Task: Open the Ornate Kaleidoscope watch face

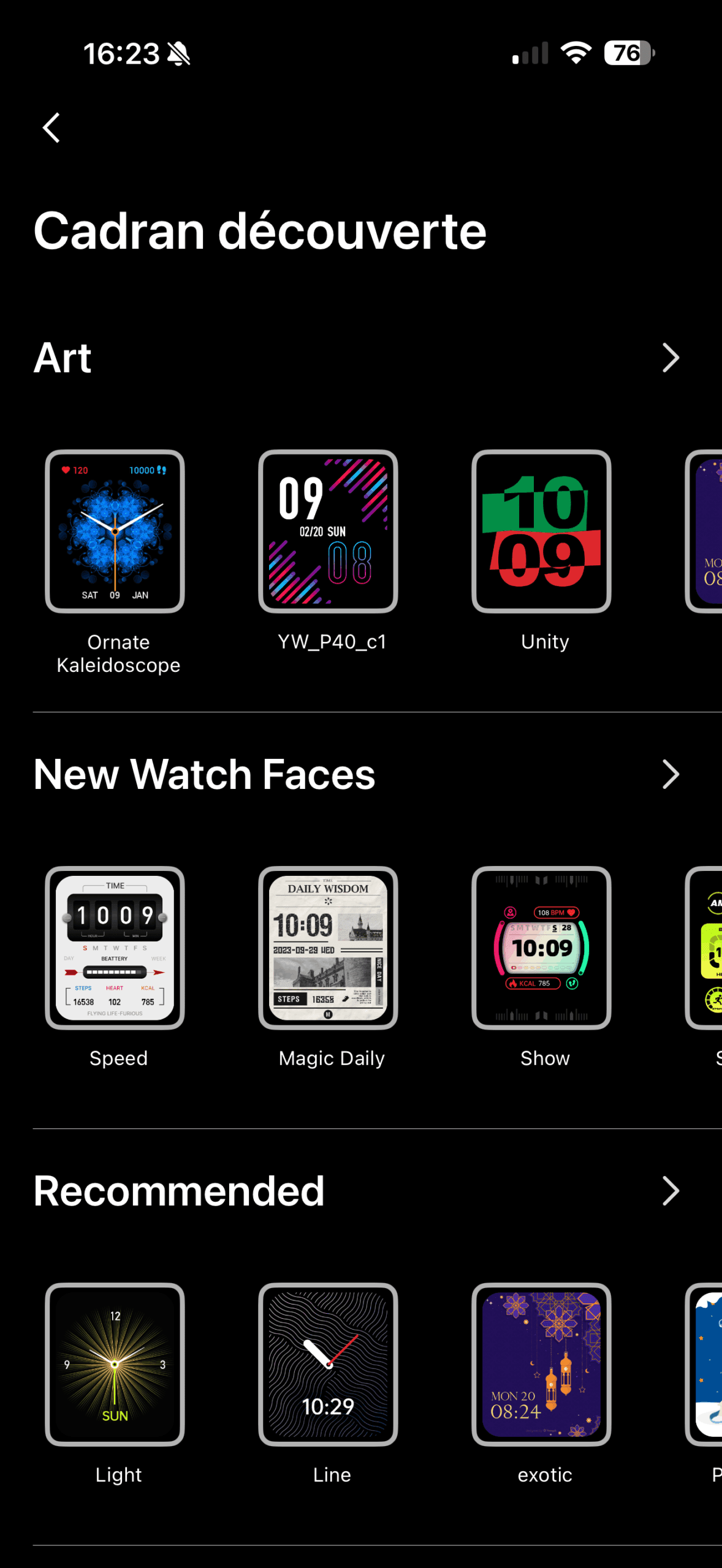Action: [115, 532]
